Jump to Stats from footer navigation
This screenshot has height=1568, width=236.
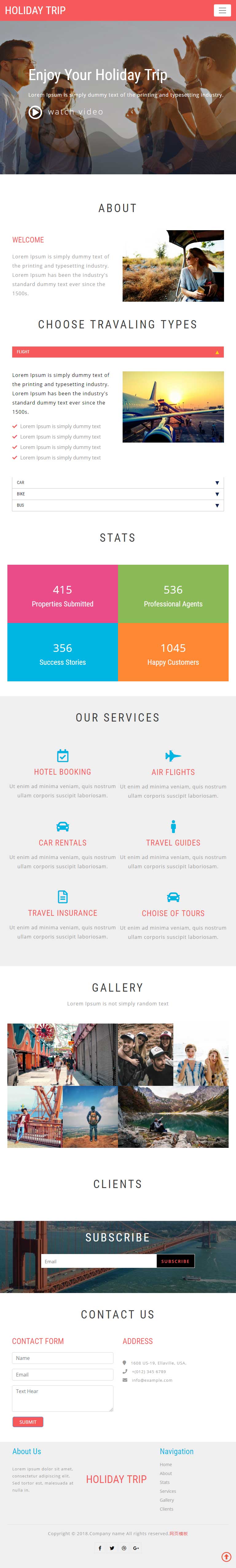click(x=165, y=1482)
